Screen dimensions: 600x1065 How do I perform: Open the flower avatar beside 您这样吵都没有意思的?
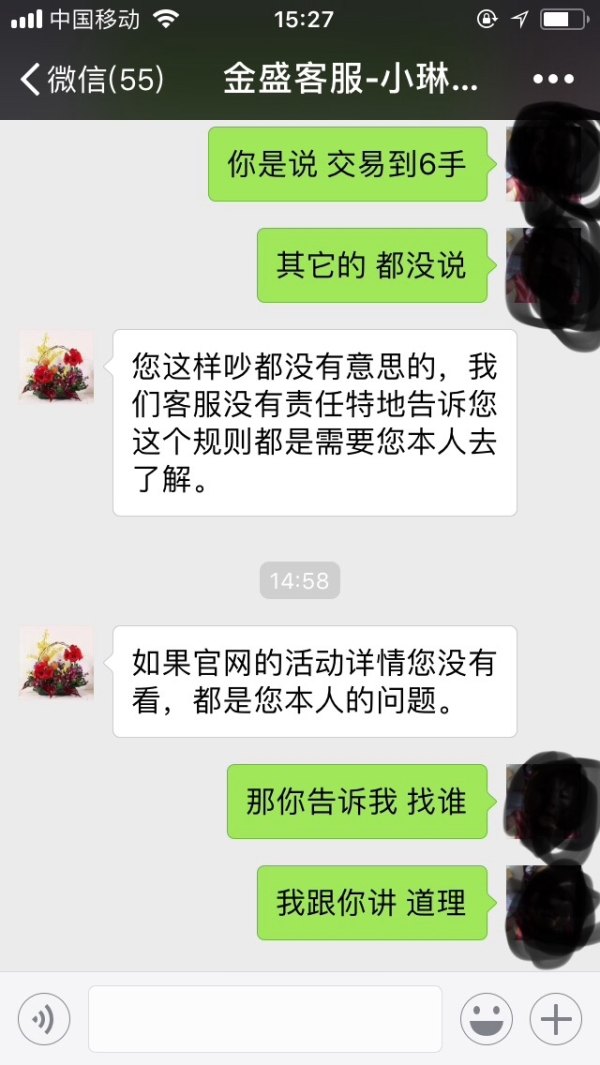[x=57, y=367]
